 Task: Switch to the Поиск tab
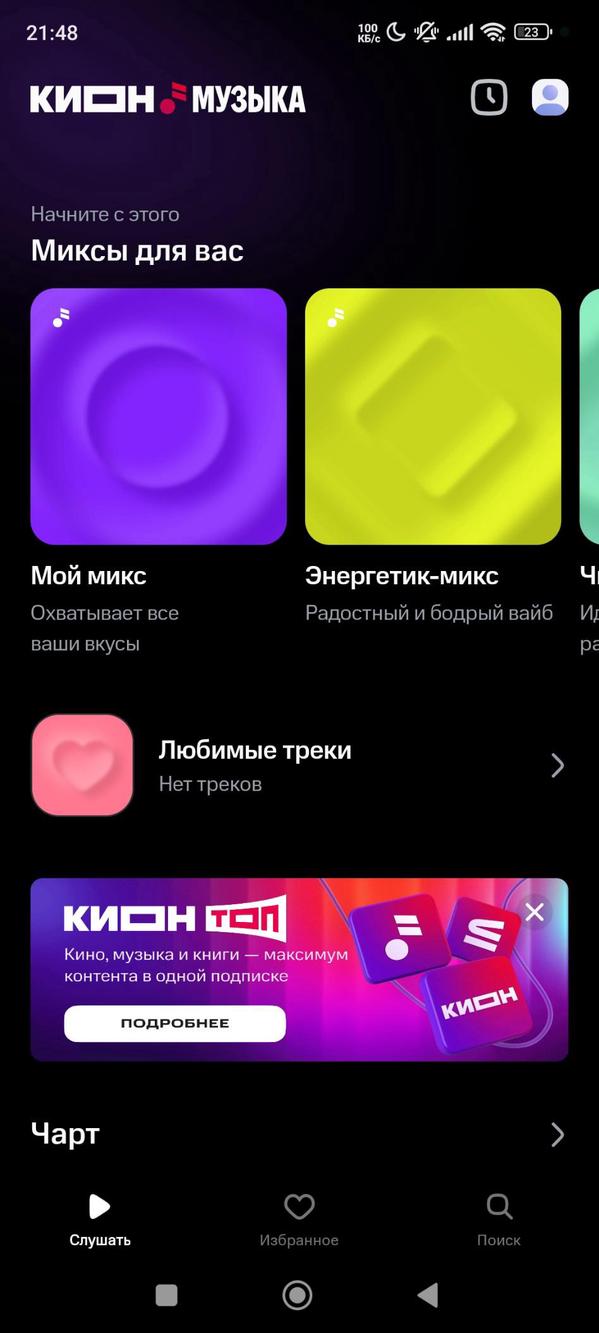point(499,1220)
